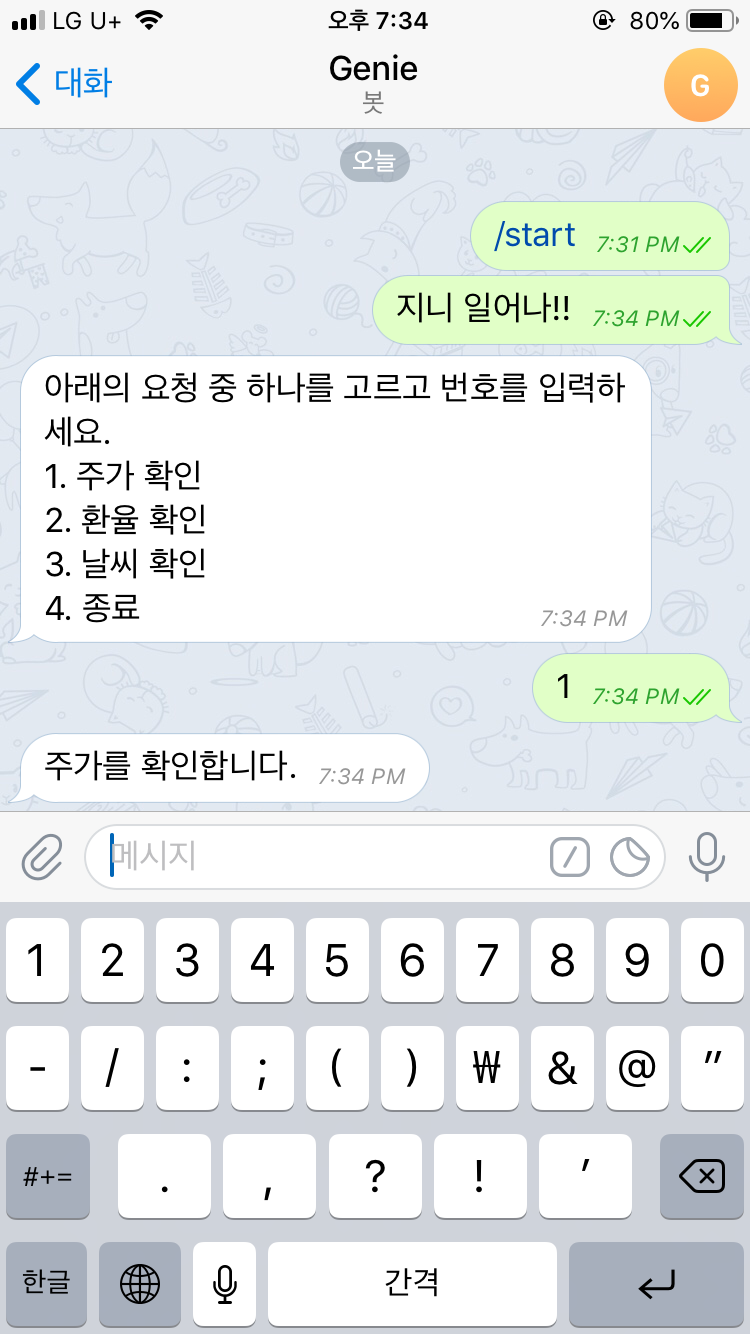Viewport: 750px width, 1334px height.
Task: Toggle to extra symbols with the #+= key
Action: click(x=47, y=1176)
